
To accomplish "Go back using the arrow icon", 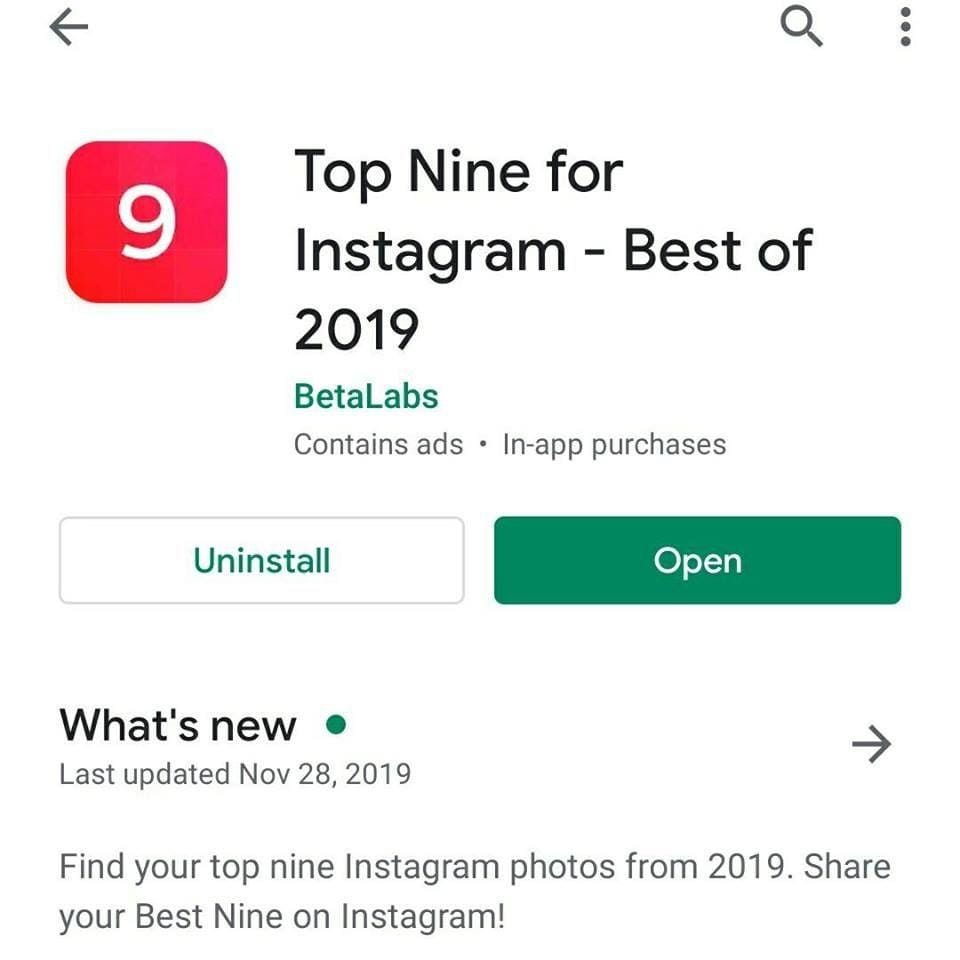I will [x=69, y=29].
